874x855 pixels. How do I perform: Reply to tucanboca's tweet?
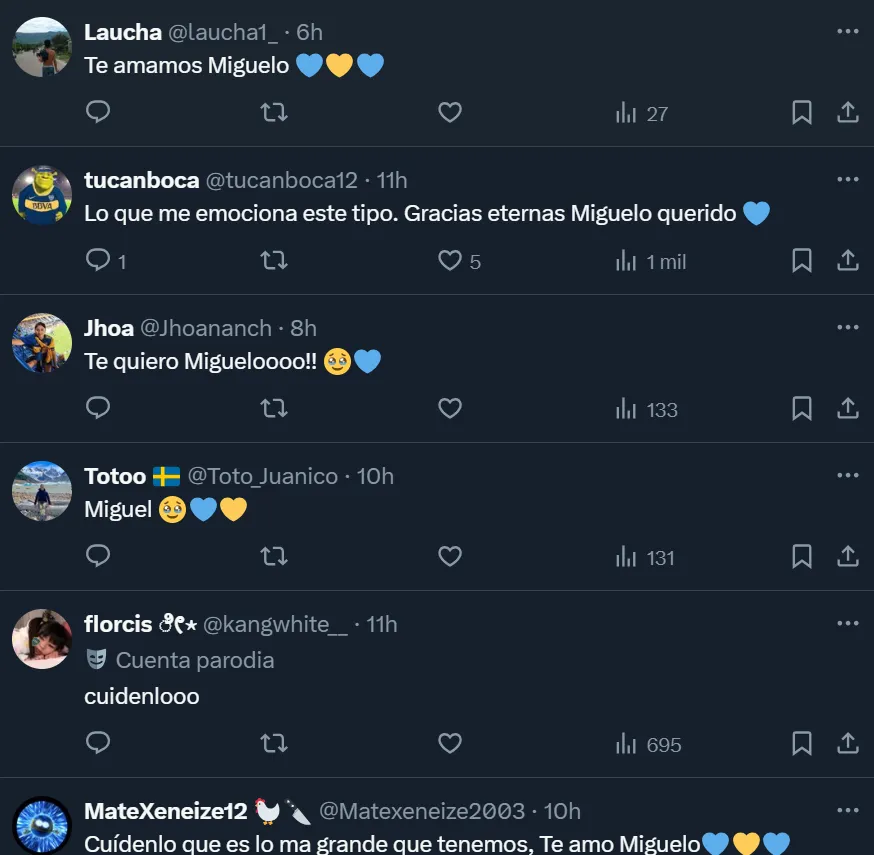[98, 261]
